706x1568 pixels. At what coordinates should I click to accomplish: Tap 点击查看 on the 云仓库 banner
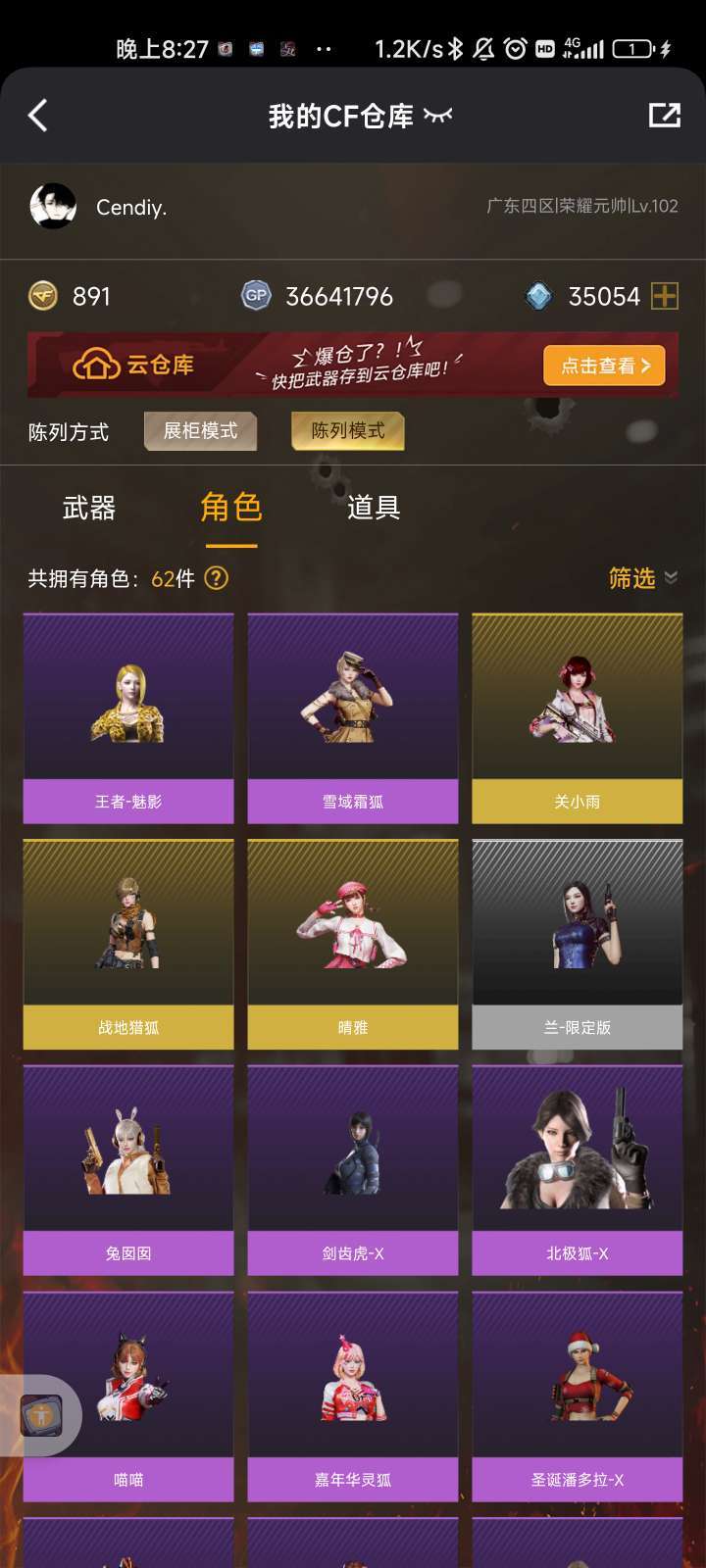coord(604,366)
